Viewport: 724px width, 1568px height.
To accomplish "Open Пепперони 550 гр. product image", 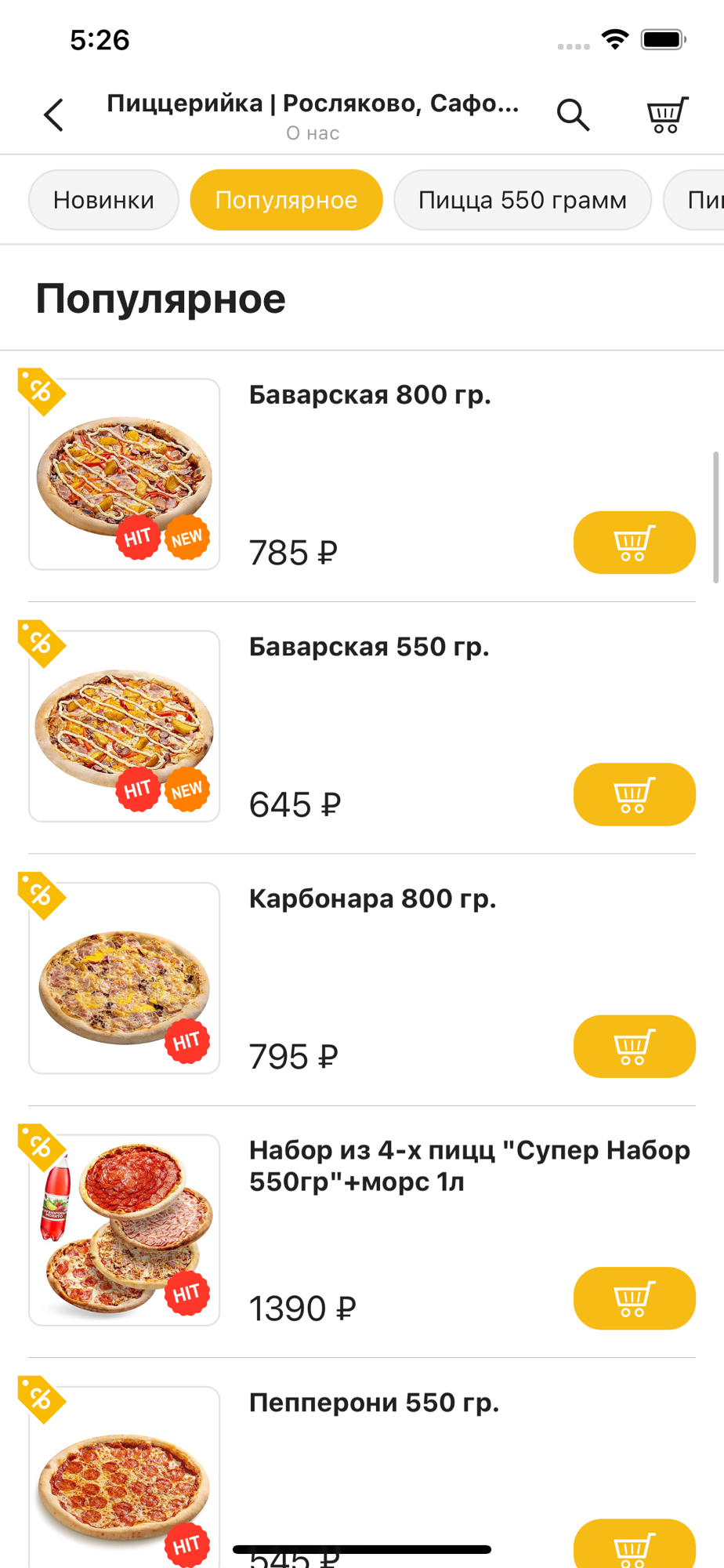I will click(124, 1478).
